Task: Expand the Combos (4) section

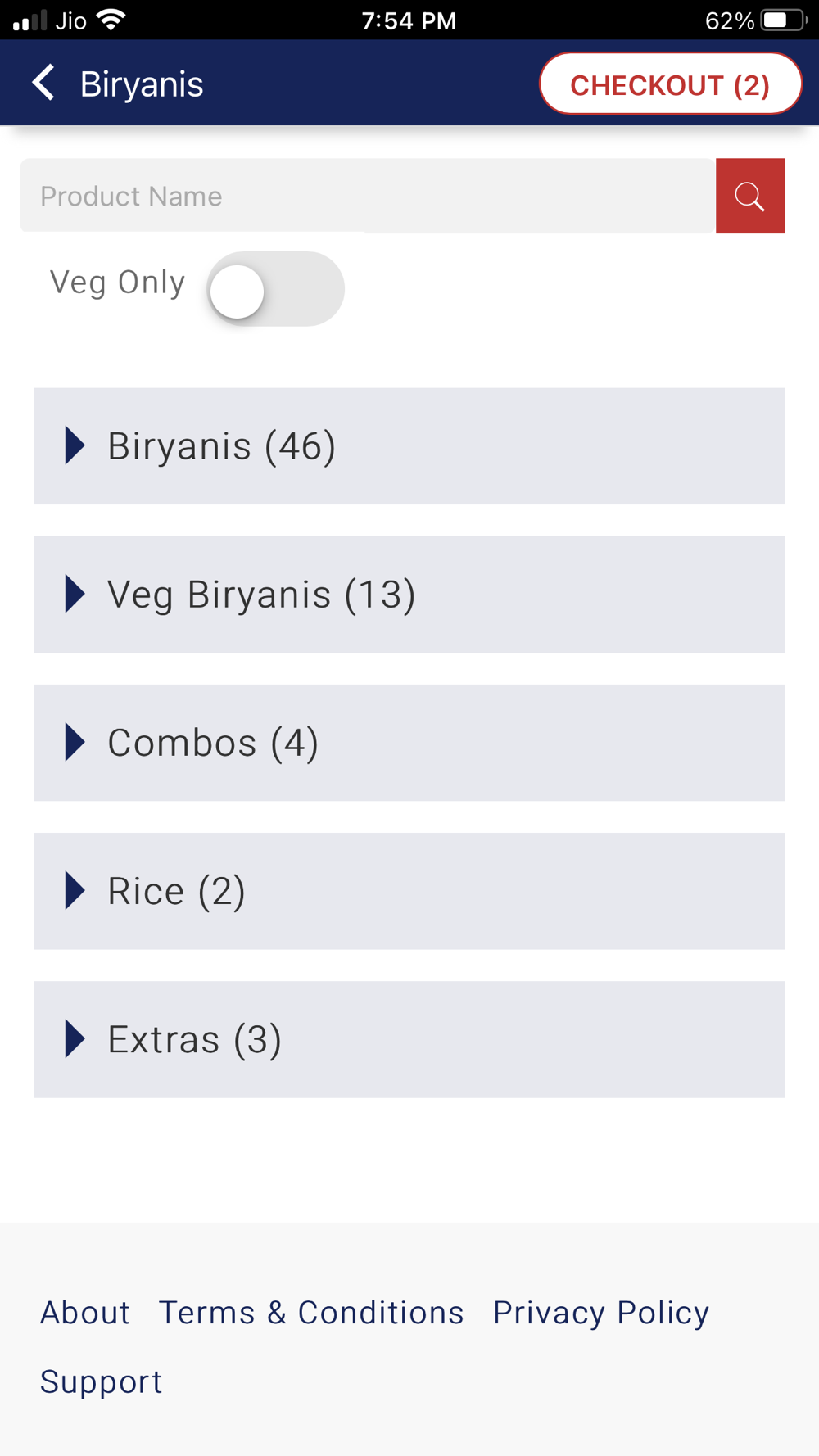Action: (x=409, y=743)
